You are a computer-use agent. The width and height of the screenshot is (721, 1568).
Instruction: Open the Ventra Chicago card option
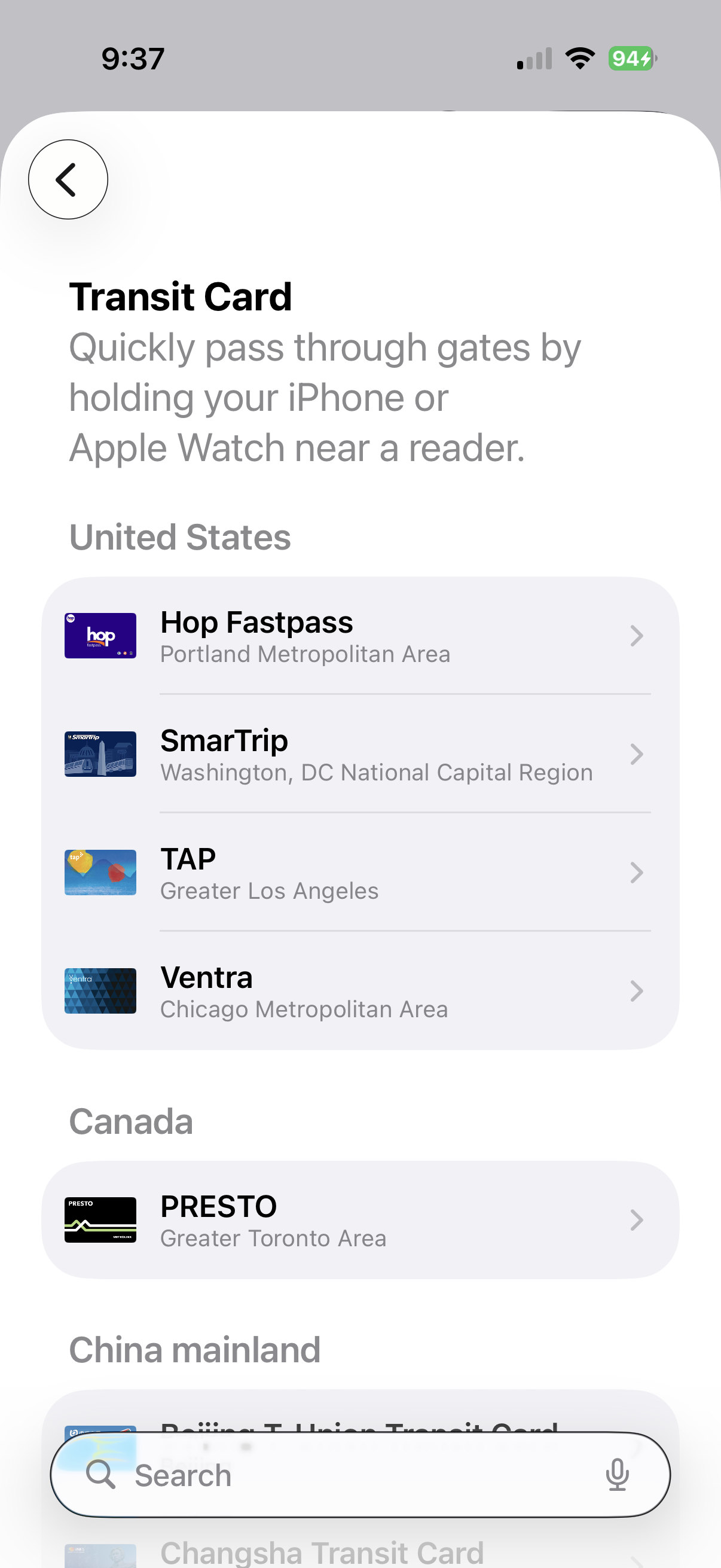pyautogui.click(x=359, y=992)
